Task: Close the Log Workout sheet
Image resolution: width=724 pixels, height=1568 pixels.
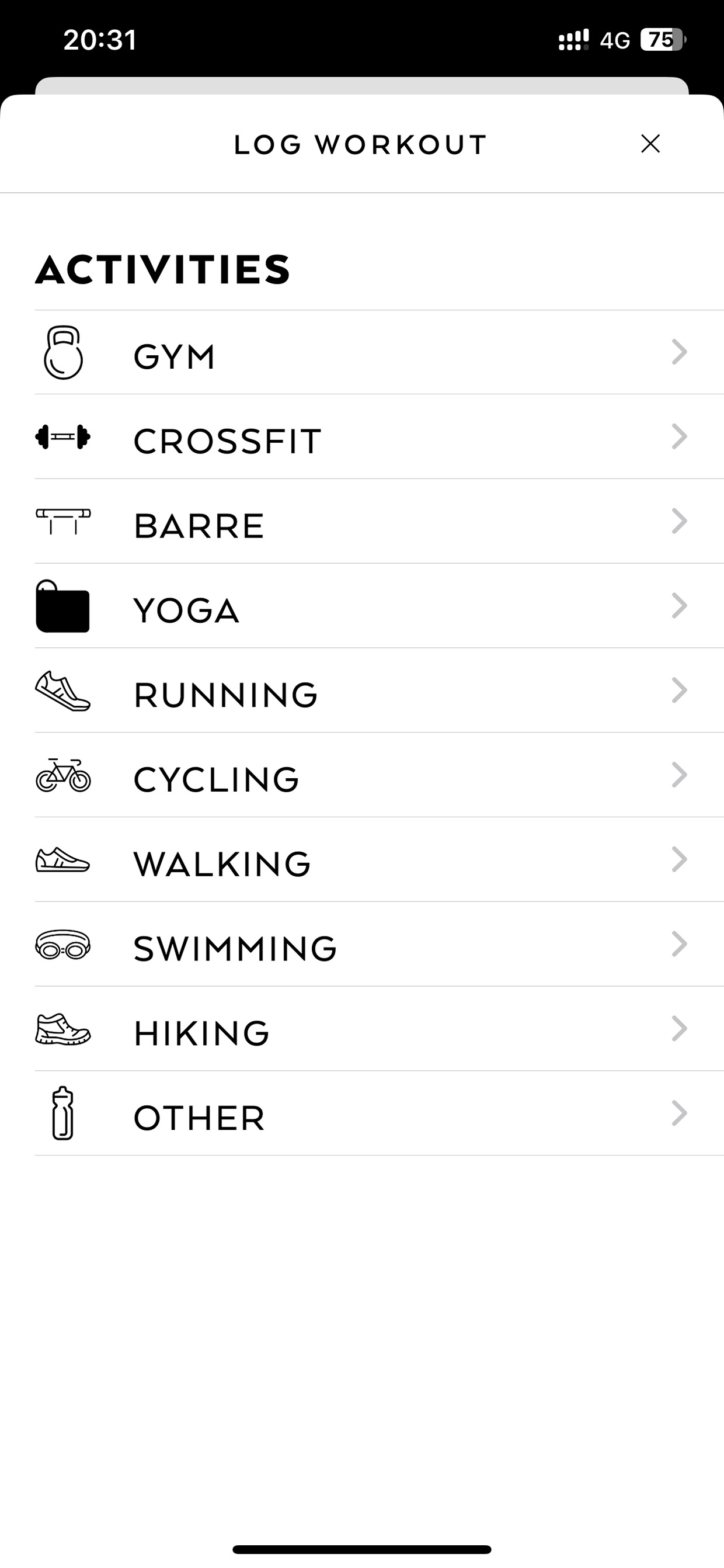Action: tap(650, 144)
